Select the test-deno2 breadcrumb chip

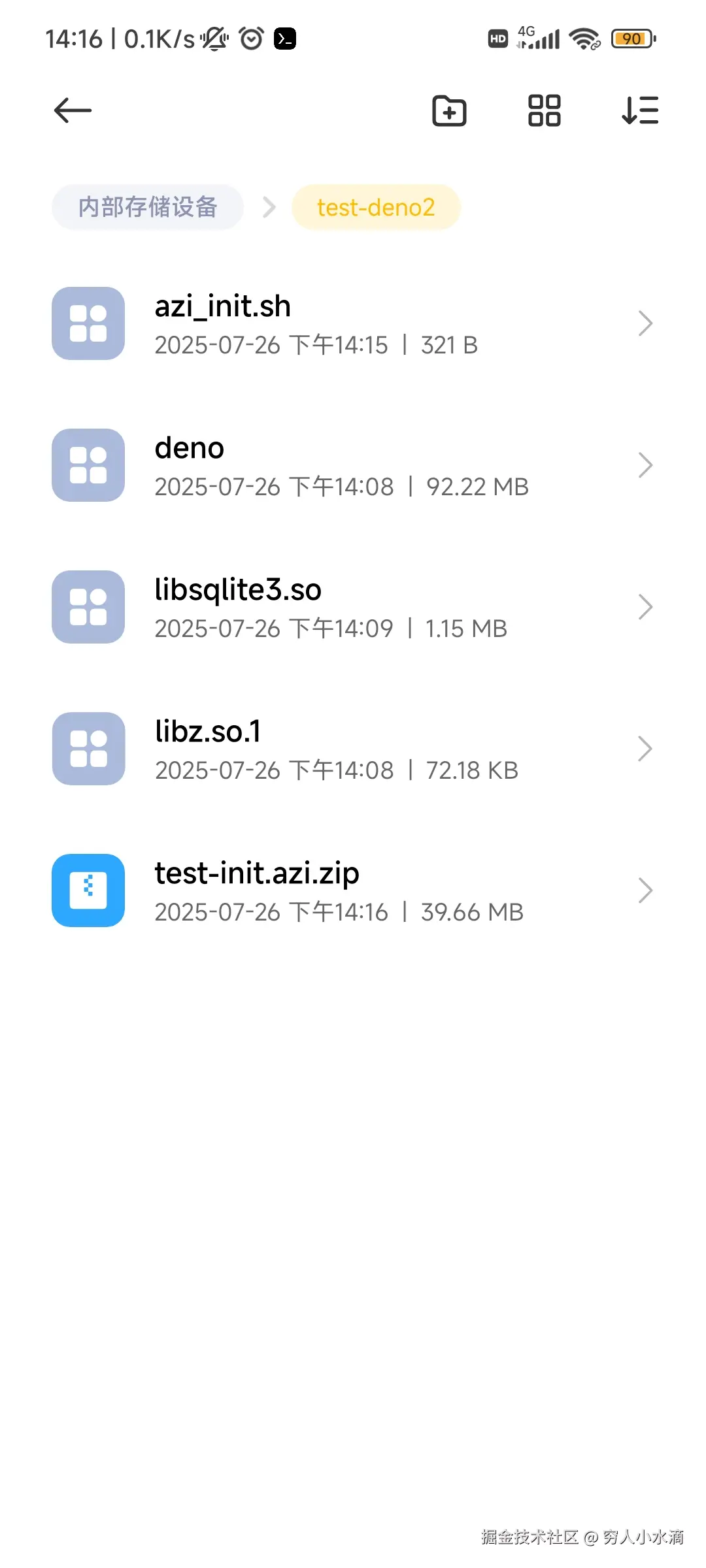point(375,207)
